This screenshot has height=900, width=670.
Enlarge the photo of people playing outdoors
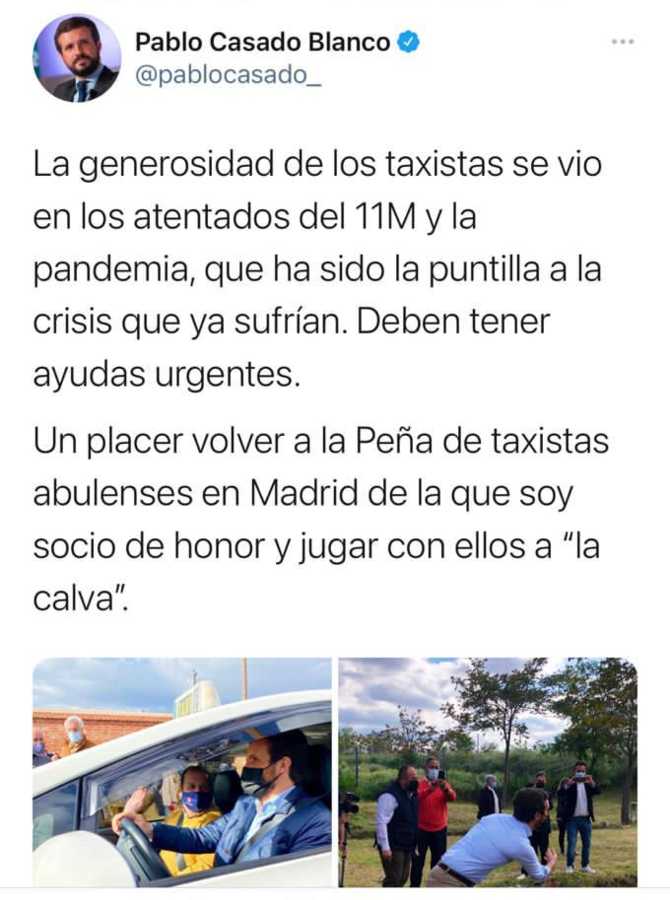pyautogui.click(x=488, y=772)
